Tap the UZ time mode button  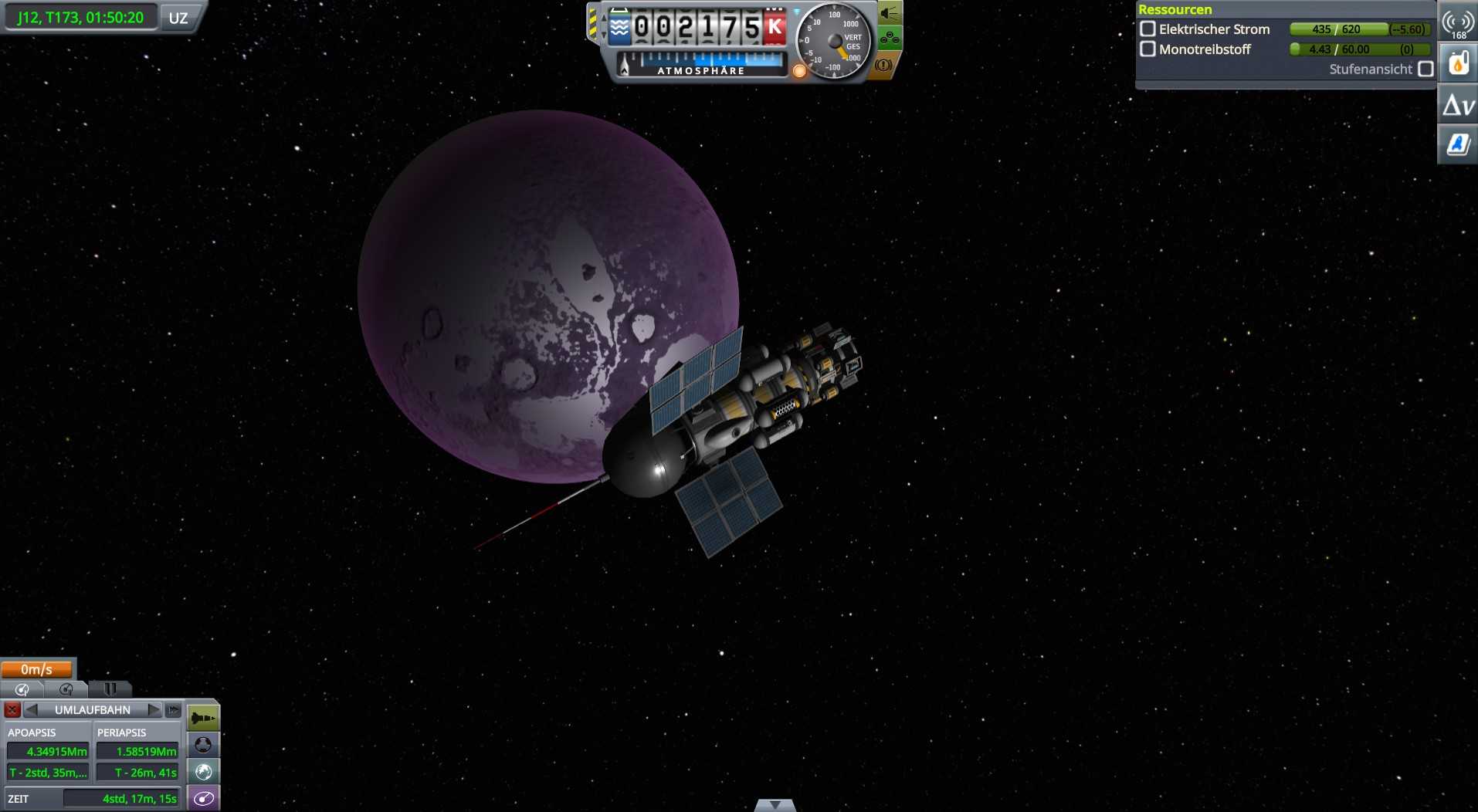(x=178, y=18)
